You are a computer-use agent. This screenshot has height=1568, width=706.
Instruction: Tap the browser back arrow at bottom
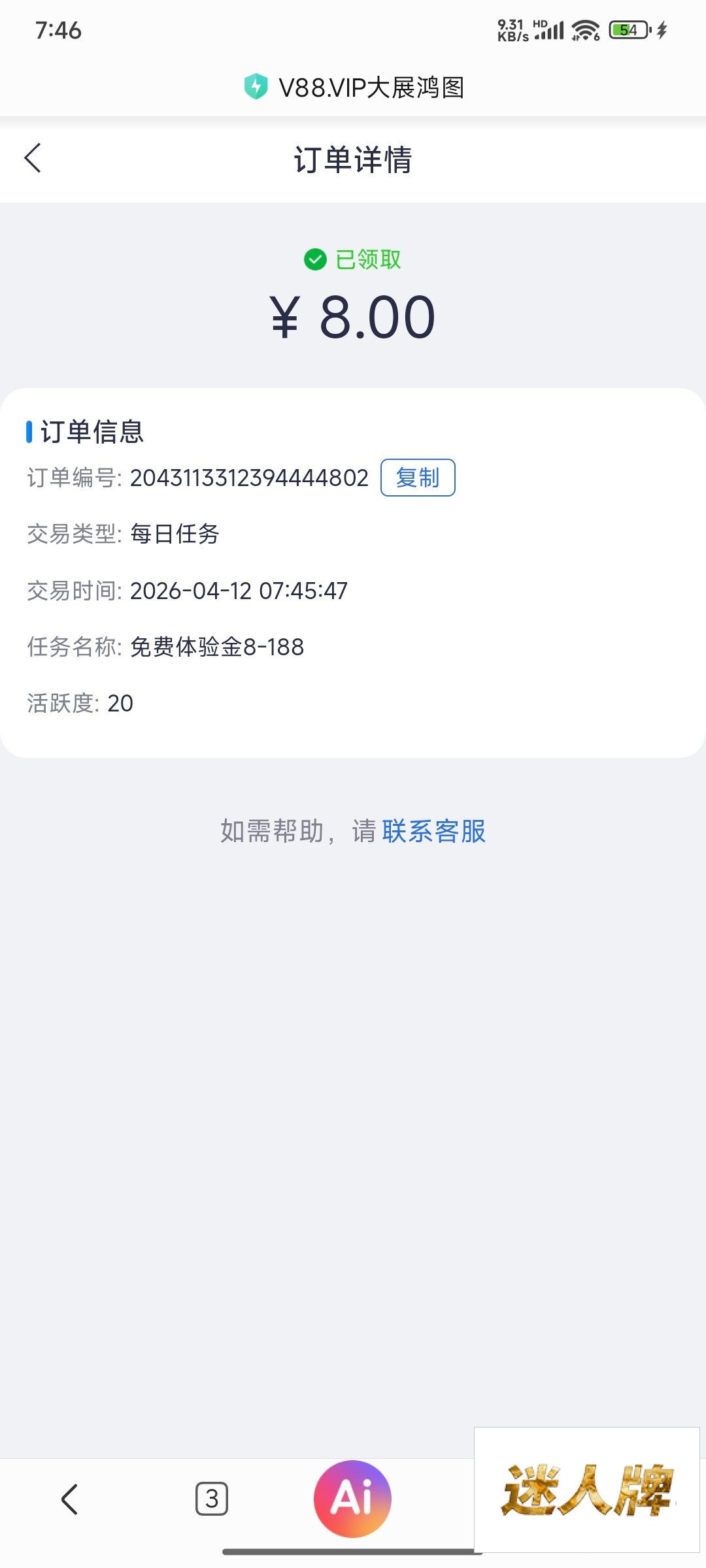[x=69, y=1499]
